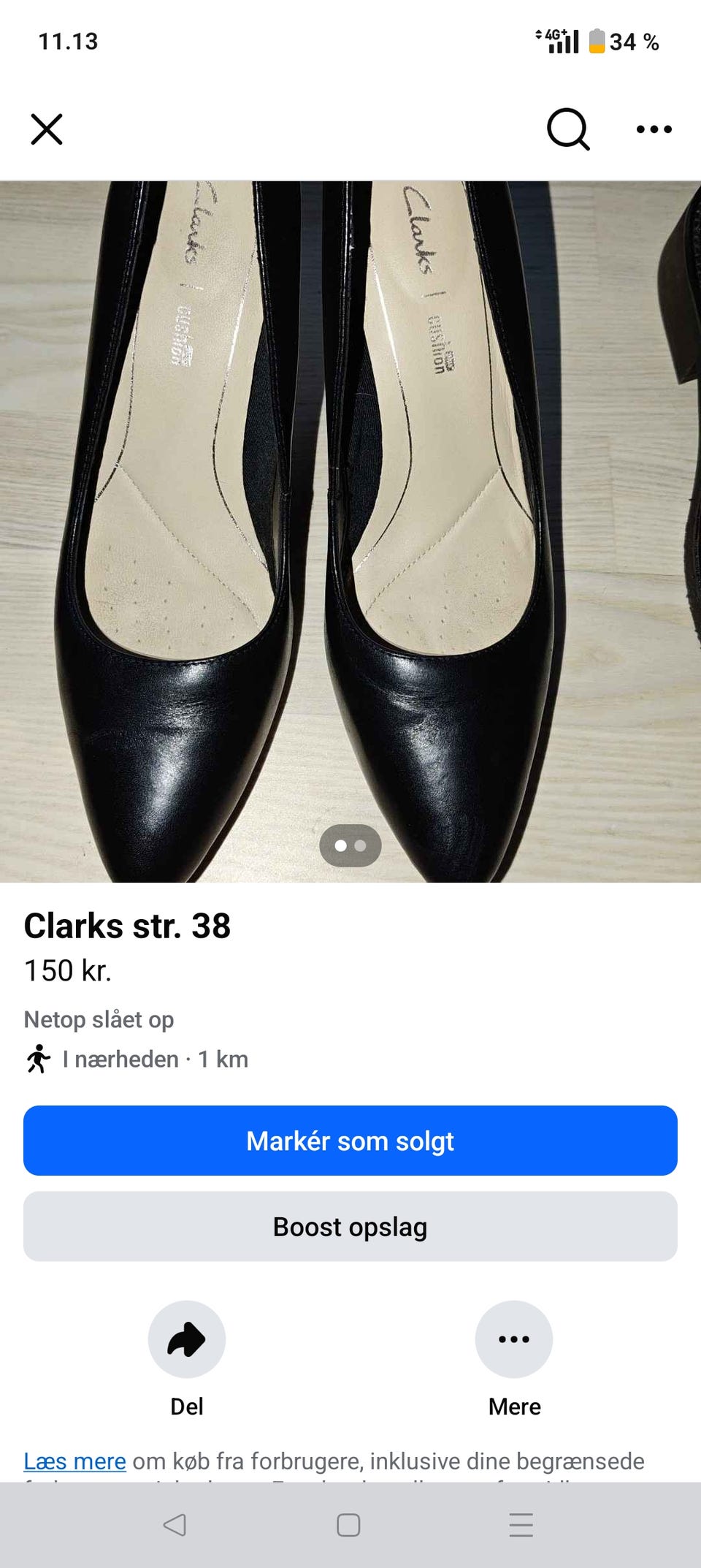
Task: Tap the Android home circle button
Action: click(x=349, y=1526)
